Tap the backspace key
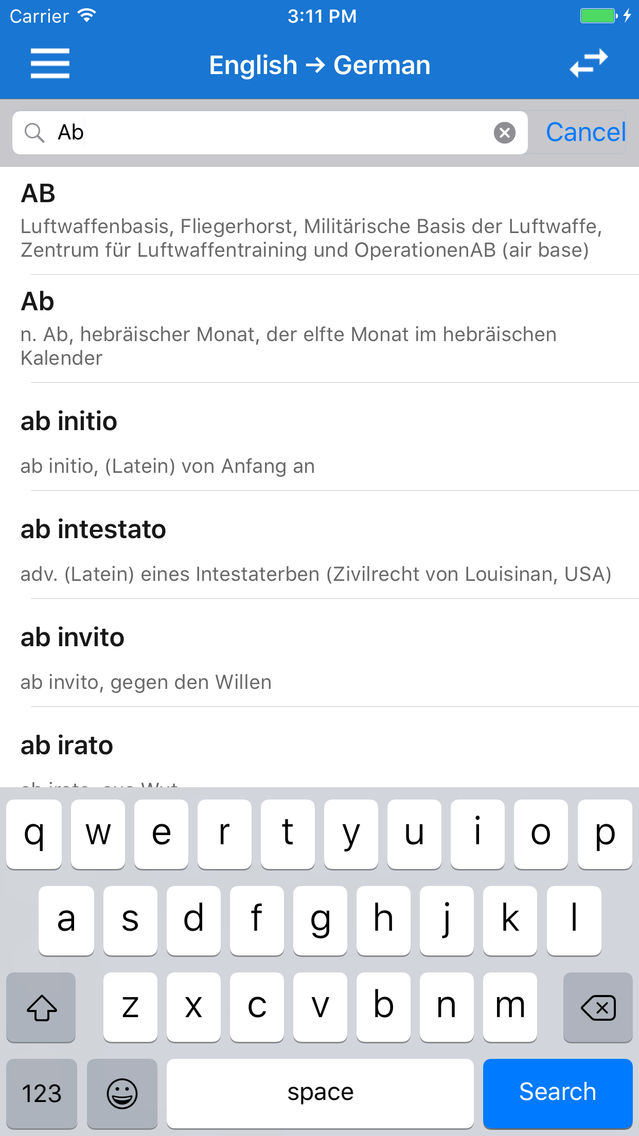639x1136 pixels. [598, 1007]
